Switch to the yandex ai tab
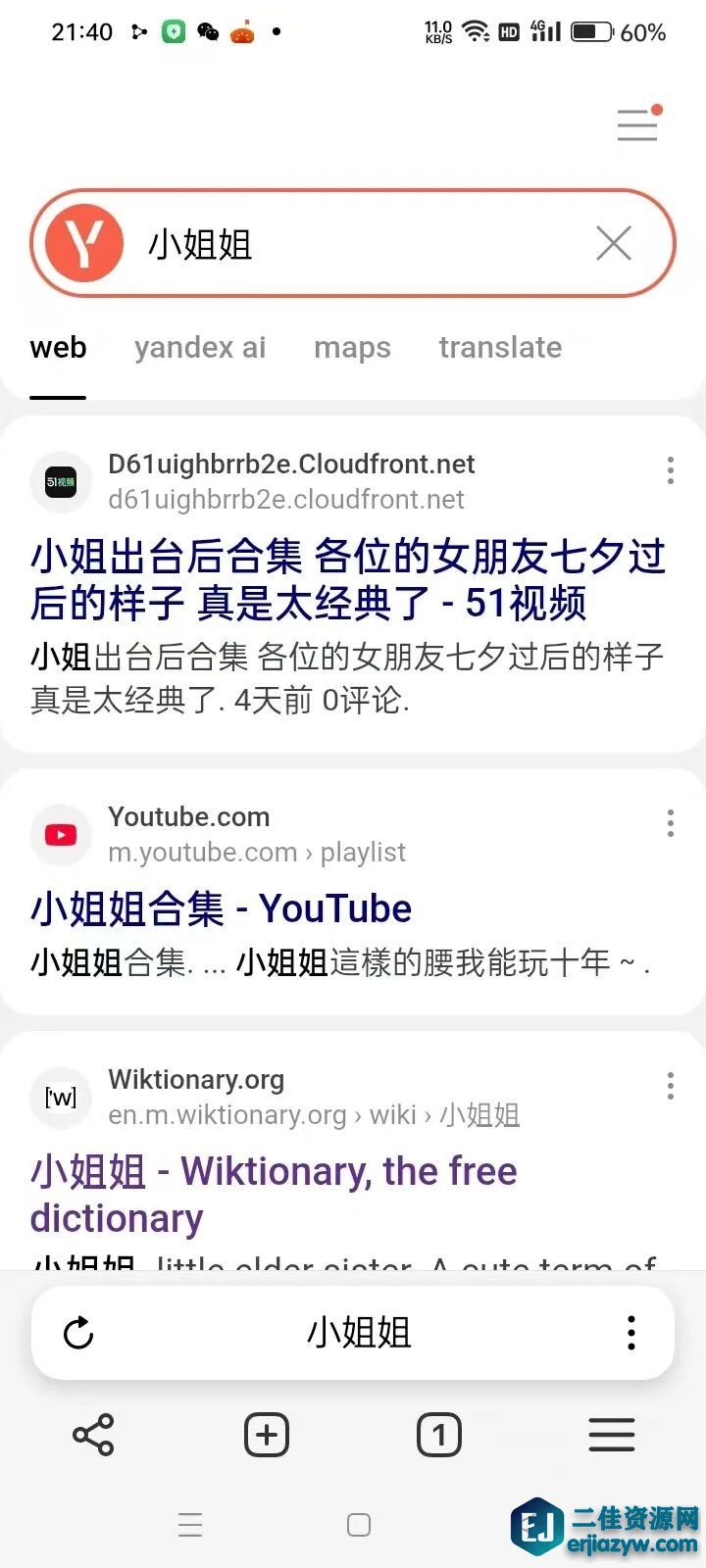The image size is (706, 1568). click(x=200, y=348)
